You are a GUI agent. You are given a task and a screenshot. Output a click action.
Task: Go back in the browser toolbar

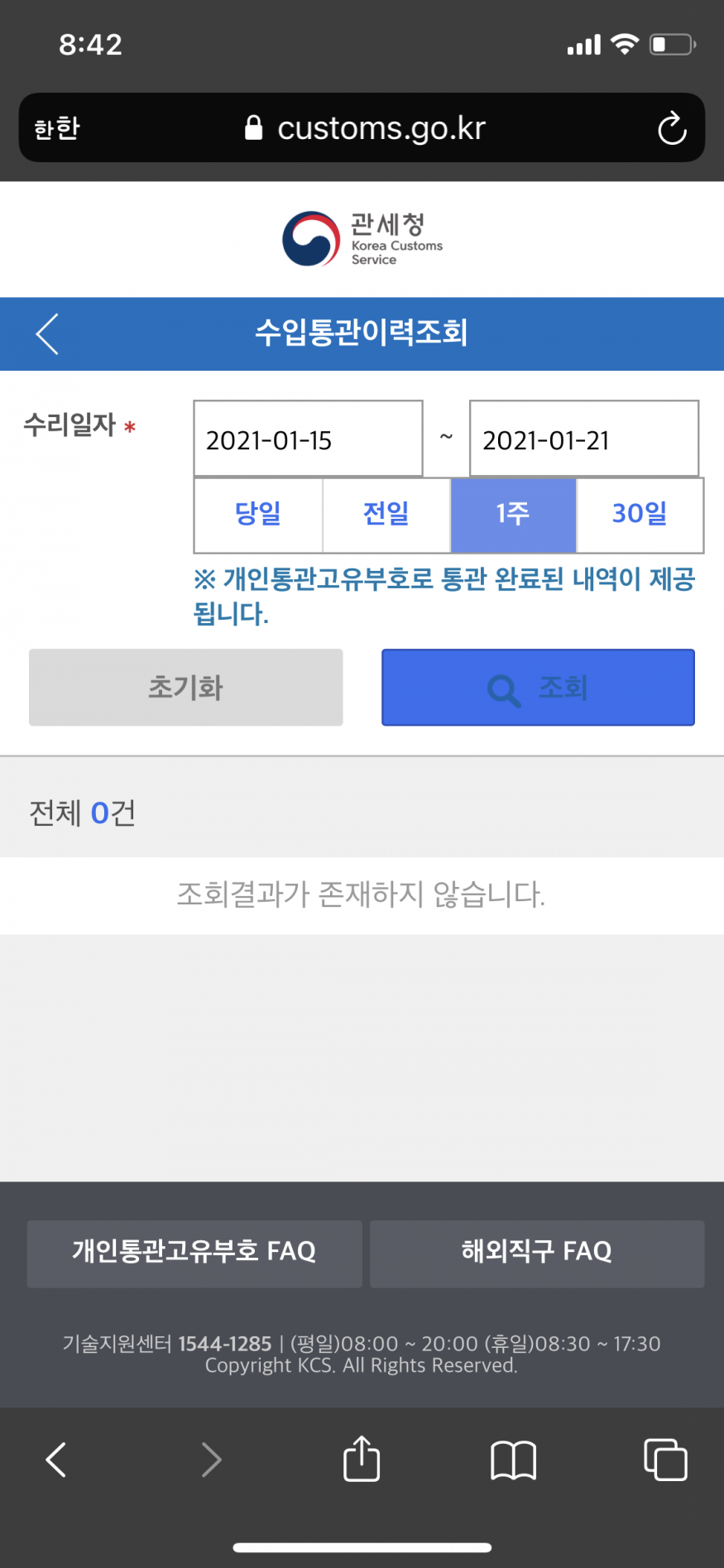pyautogui.click(x=56, y=1459)
